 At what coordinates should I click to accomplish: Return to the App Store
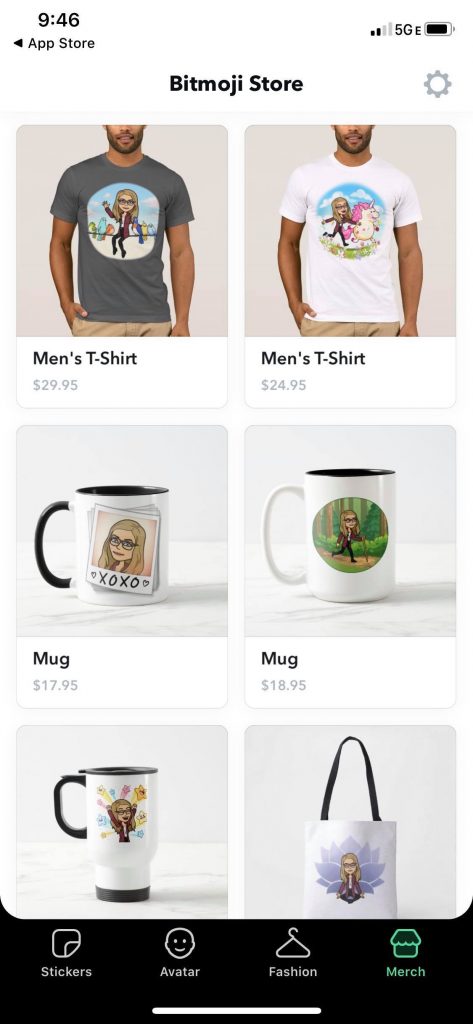(54, 44)
